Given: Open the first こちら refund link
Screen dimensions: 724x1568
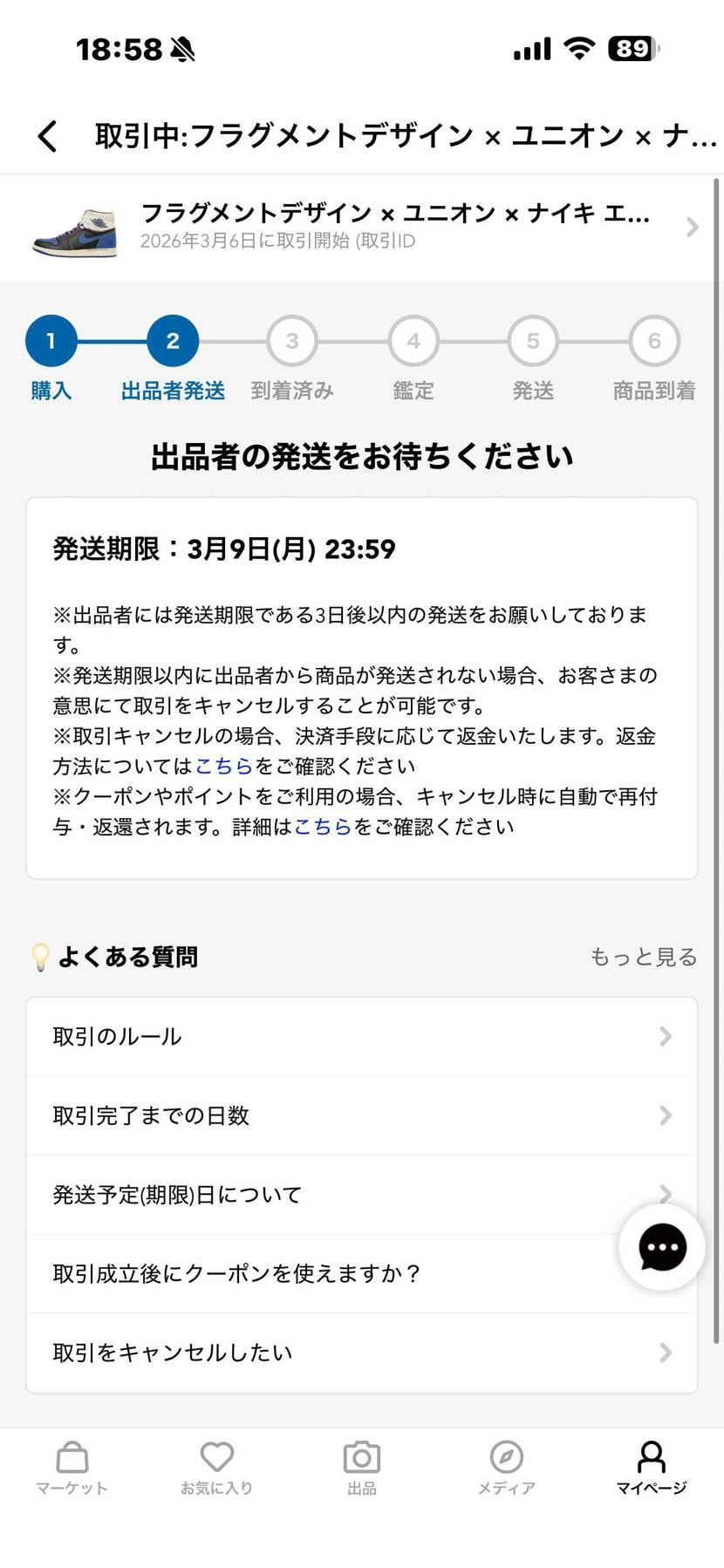Looking at the screenshot, I should pos(224,765).
